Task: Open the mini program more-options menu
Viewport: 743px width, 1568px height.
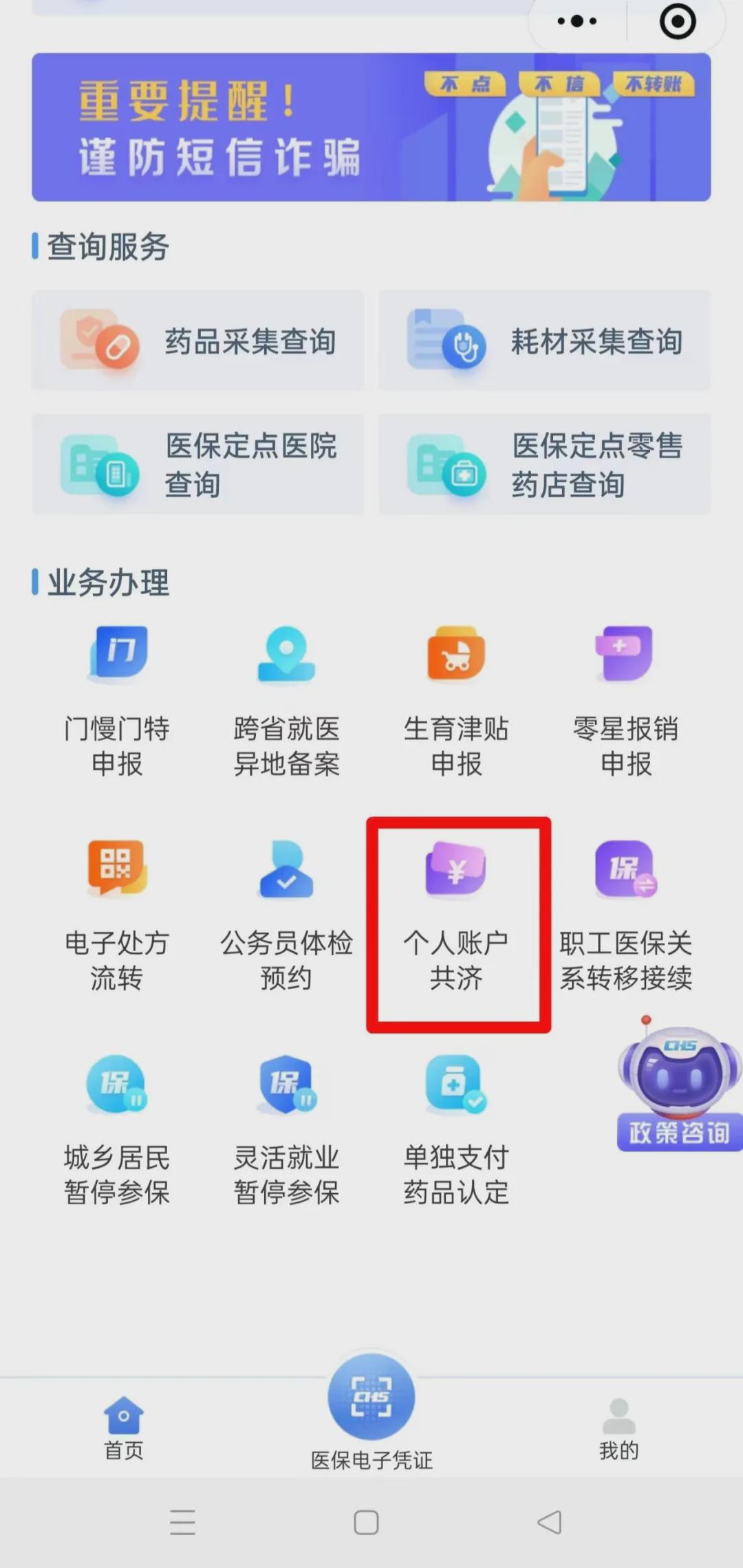Action: point(577,21)
